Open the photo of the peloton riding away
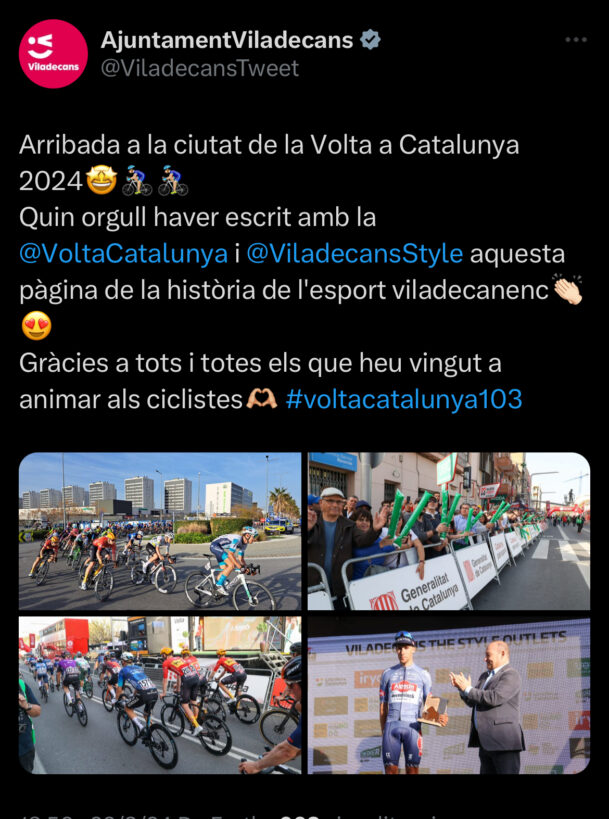The width and height of the screenshot is (609, 819). pyautogui.click(x=160, y=695)
